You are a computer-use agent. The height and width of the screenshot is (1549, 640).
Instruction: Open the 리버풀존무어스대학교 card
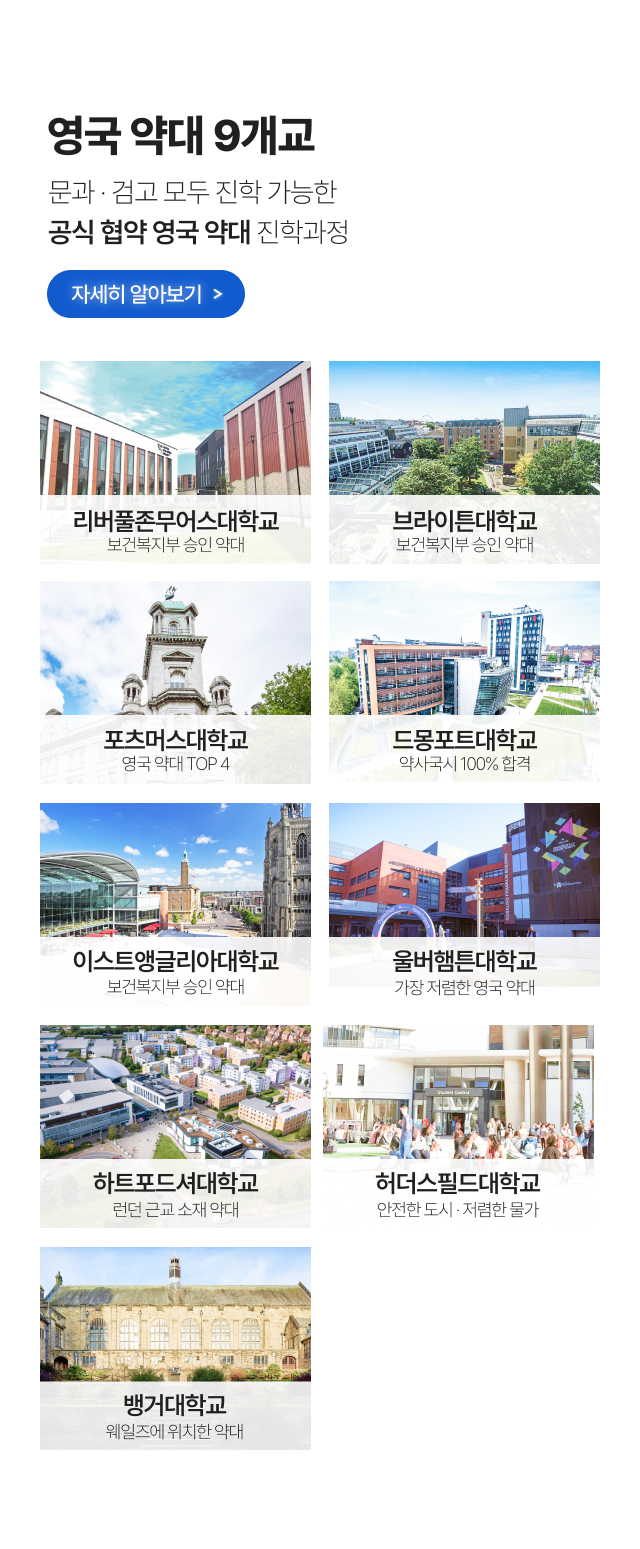(x=175, y=462)
